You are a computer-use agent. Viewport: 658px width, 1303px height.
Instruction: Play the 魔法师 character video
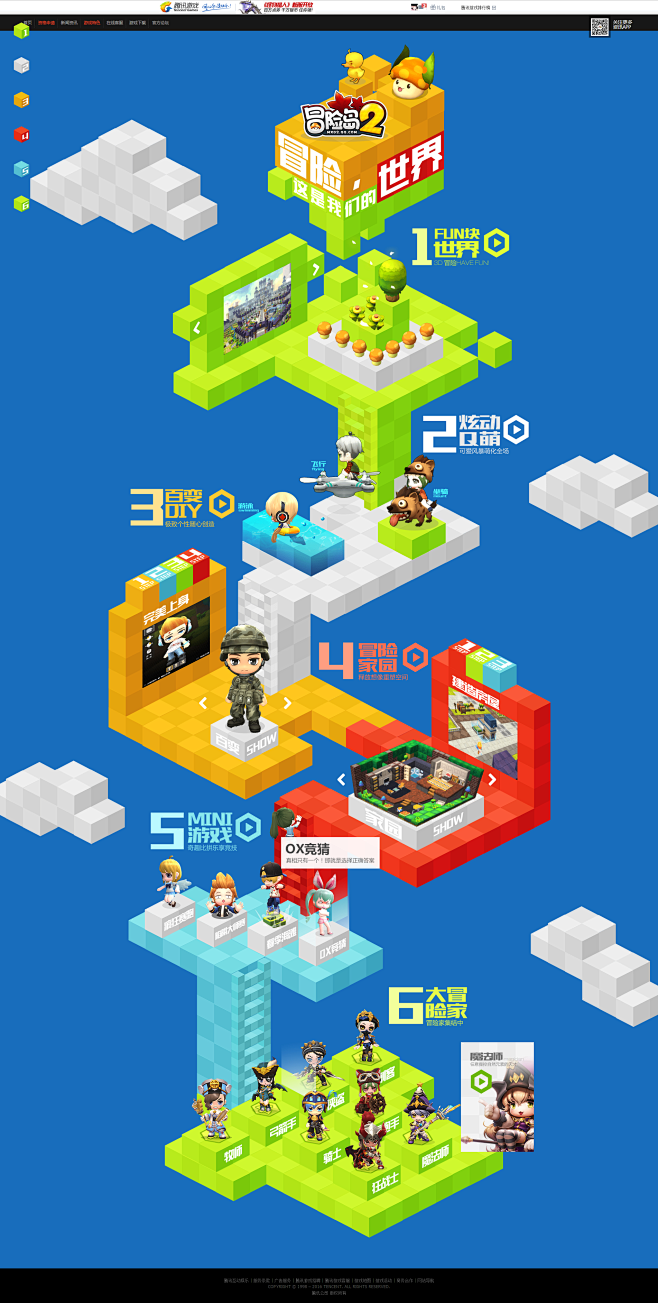tap(482, 1081)
